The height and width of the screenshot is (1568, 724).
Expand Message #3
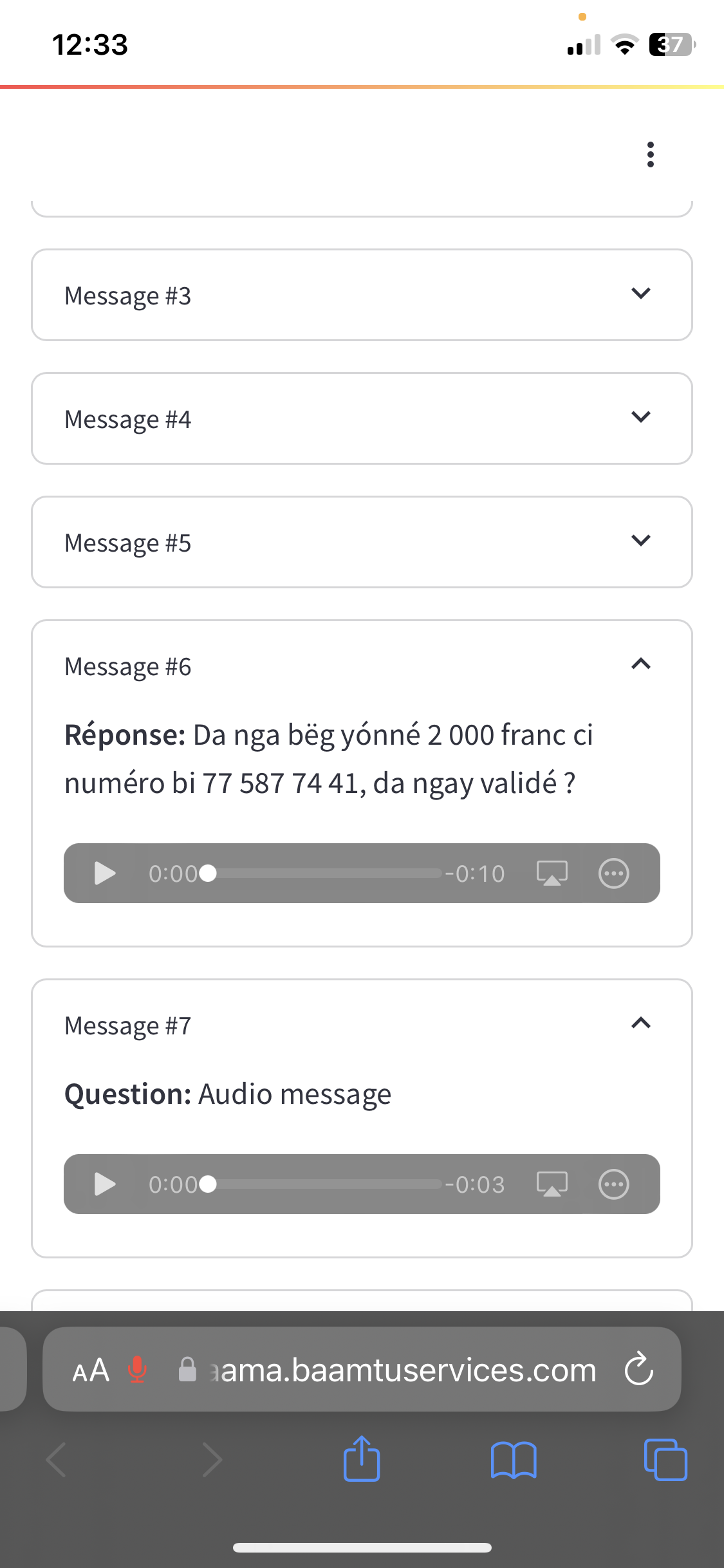coord(640,294)
